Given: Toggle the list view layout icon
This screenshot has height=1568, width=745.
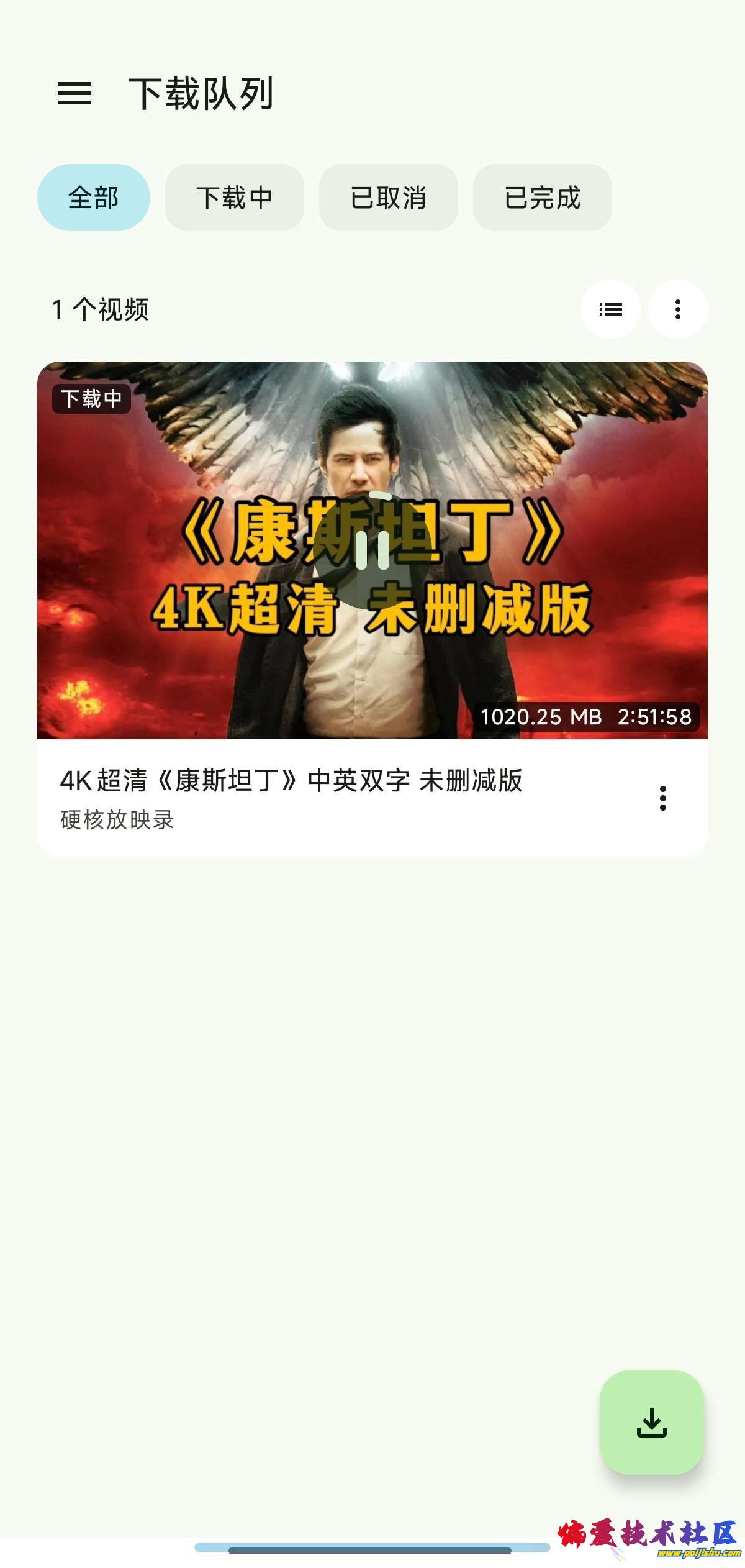Looking at the screenshot, I should coord(611,309).
